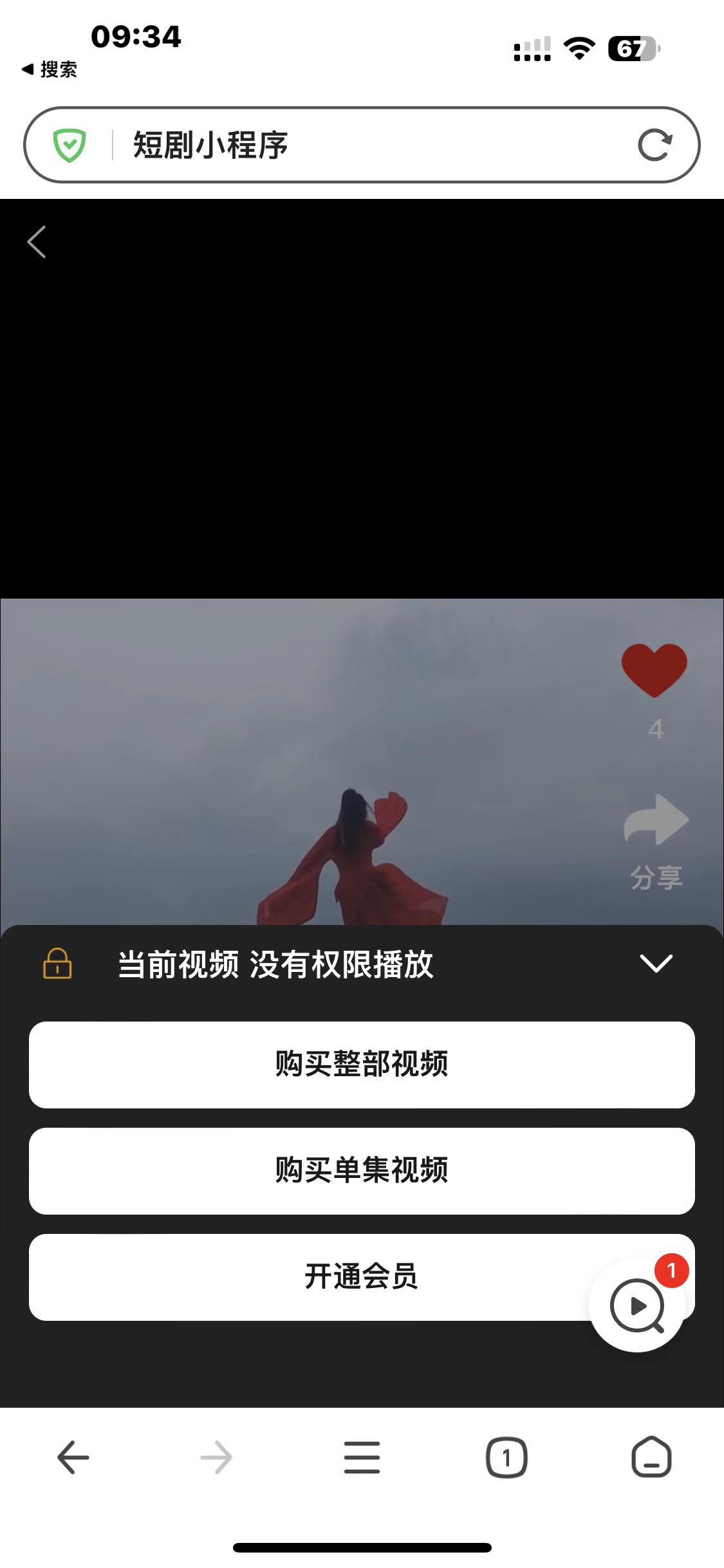The width and height of the screenshot is (724, 1568).
Task: Open the floating video detector button
Action: [x=637, y=1306]
